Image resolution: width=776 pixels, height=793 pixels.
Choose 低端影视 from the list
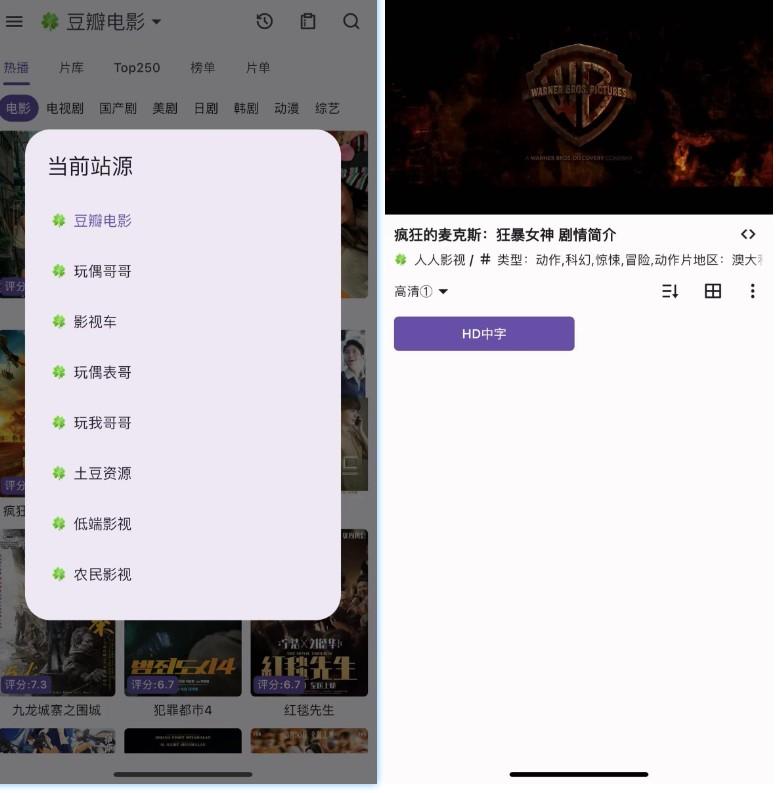pos(102,524)
